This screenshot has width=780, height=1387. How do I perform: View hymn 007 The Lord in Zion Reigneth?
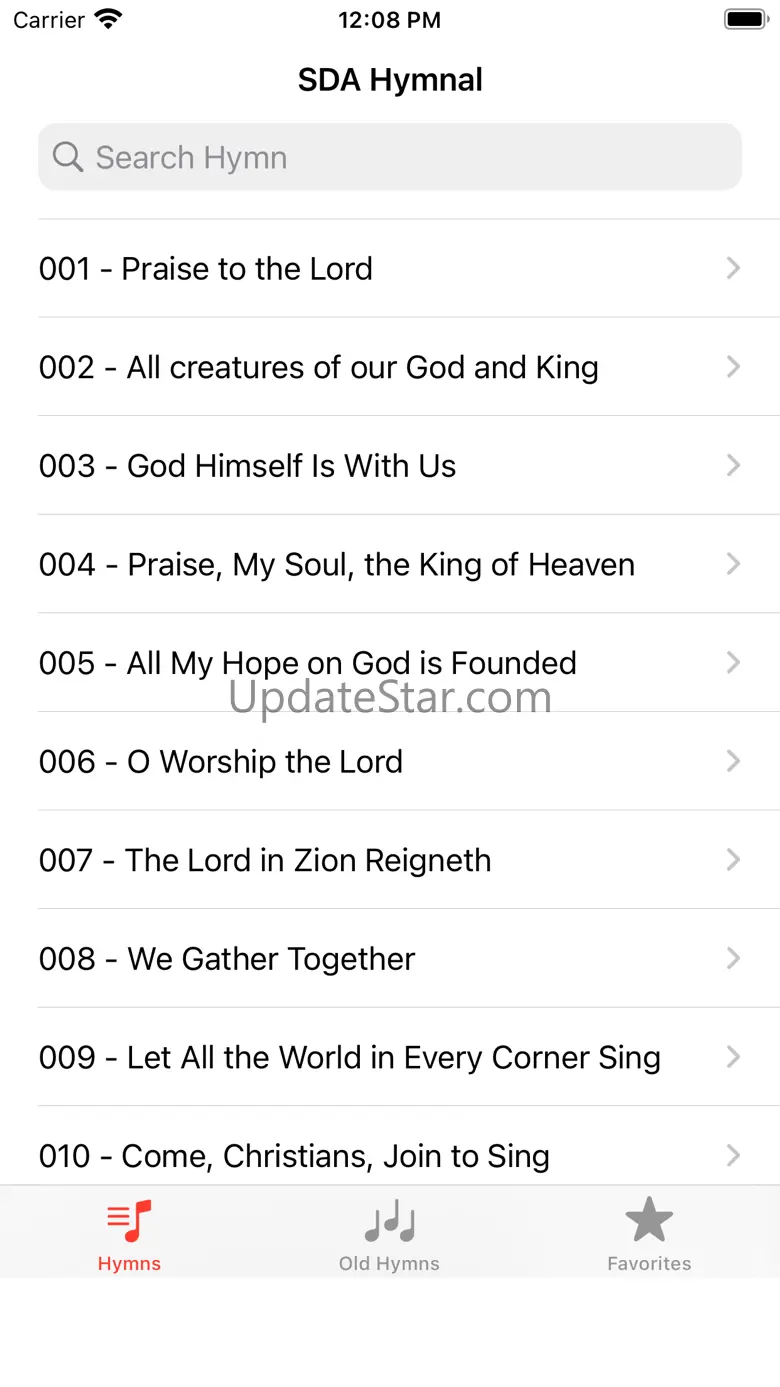(x=390, y=860)
